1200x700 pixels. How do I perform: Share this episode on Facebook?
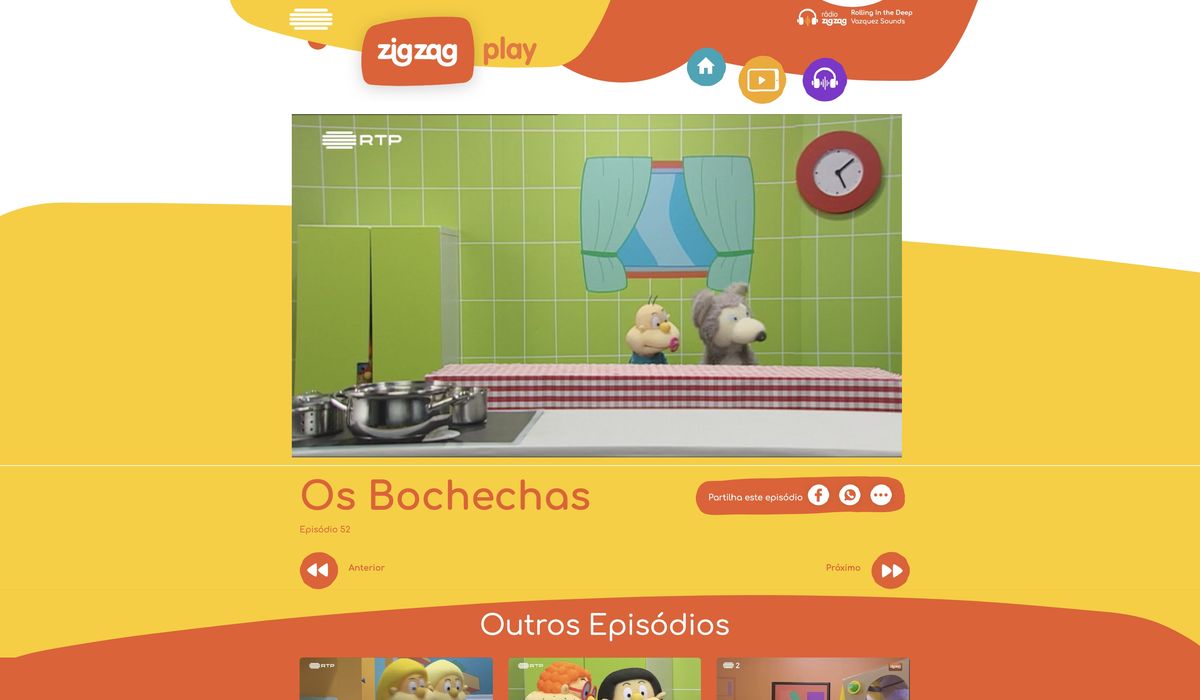tap(819, 495)
